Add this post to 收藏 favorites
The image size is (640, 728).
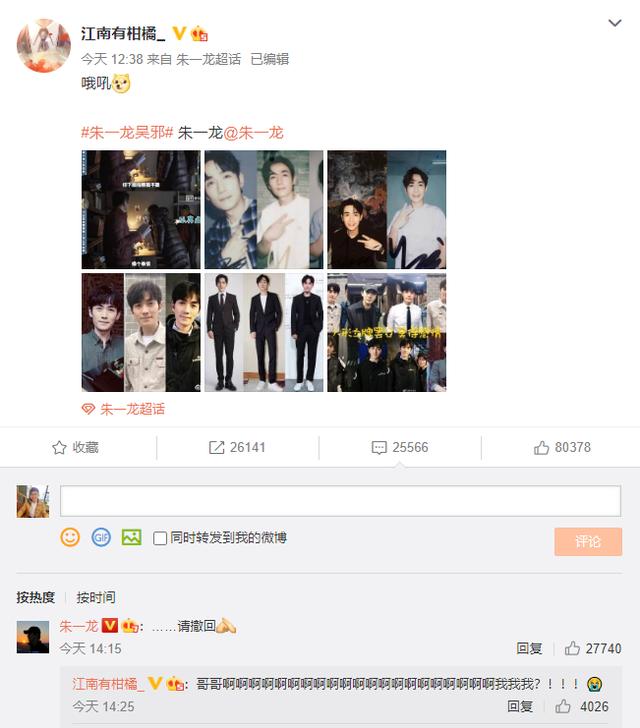tap(75, 448)
